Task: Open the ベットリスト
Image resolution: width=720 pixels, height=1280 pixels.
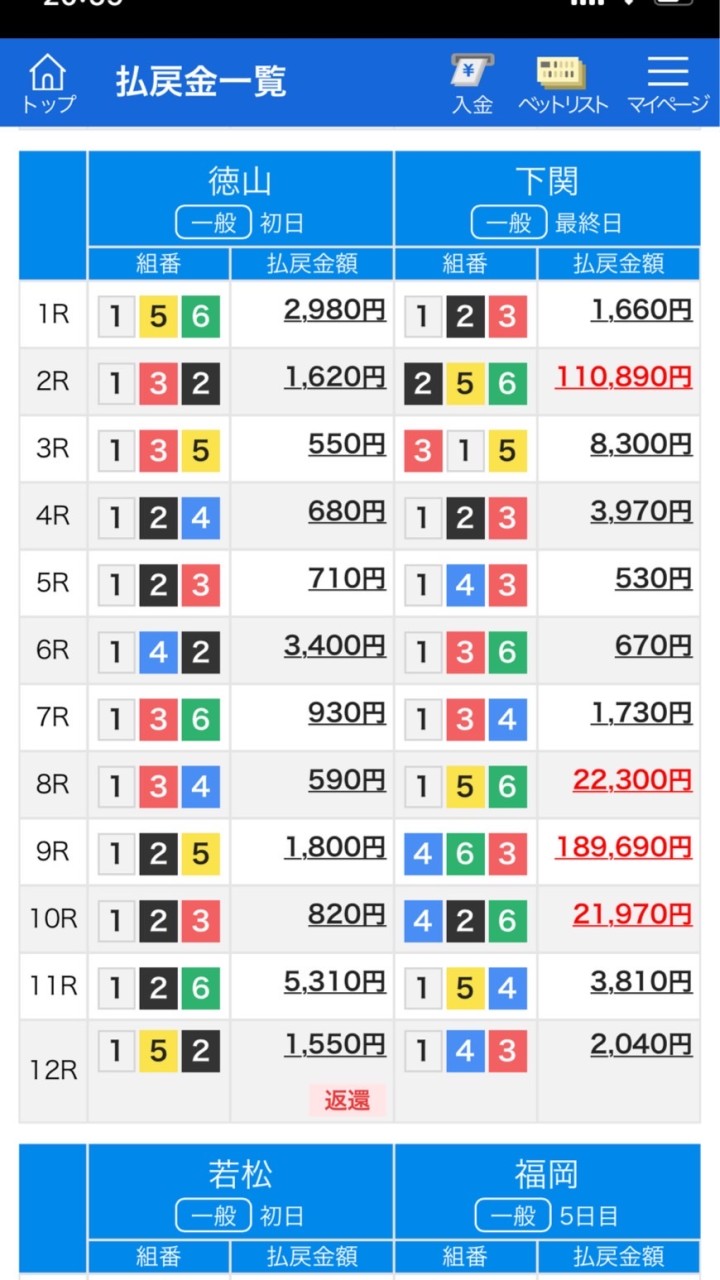Action: tap(562, 83)
